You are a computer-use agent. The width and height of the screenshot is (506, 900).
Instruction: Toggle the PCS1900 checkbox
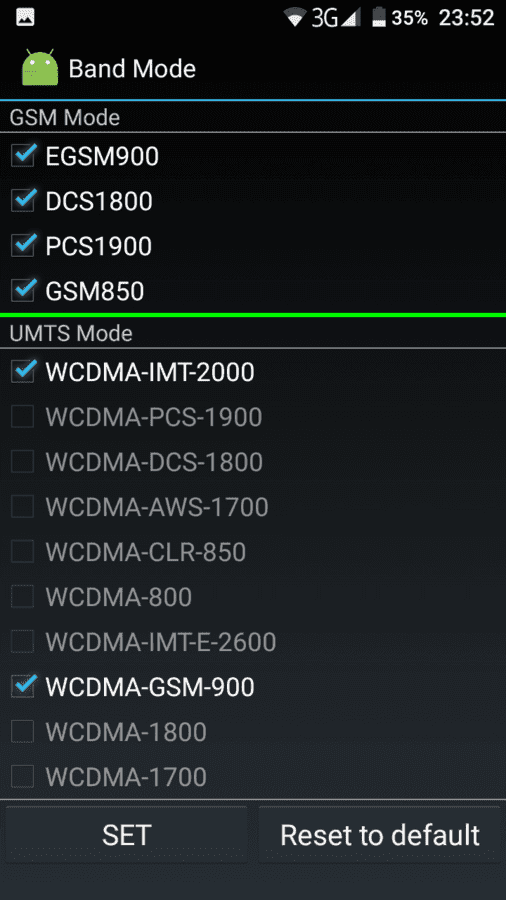tap(24, 246)
